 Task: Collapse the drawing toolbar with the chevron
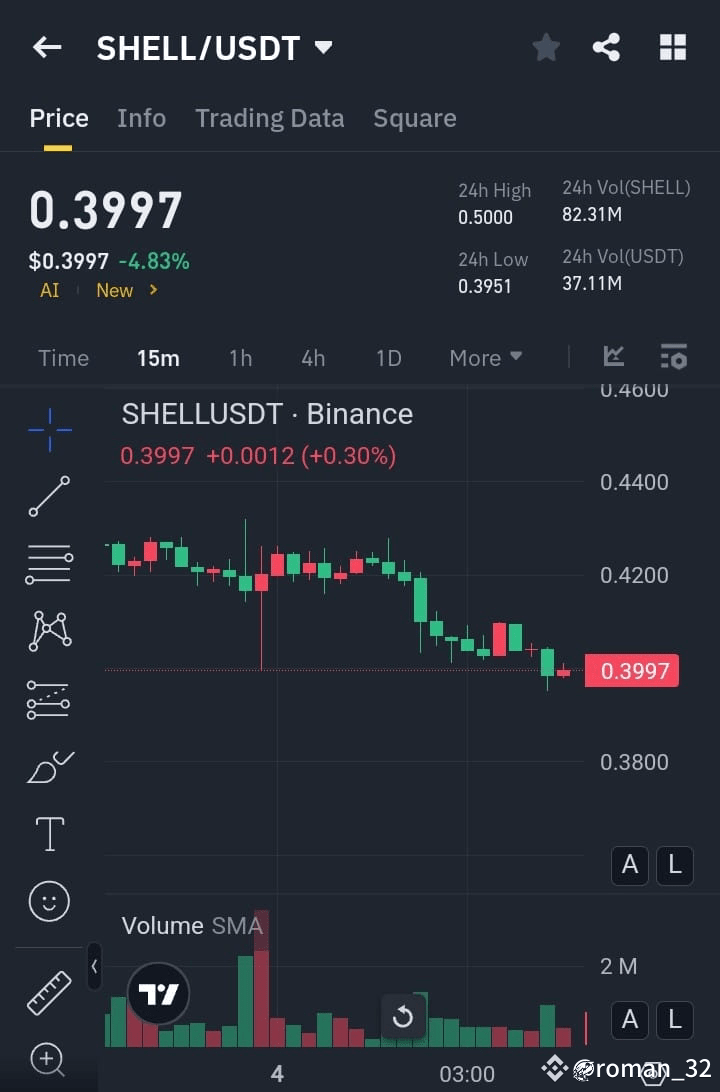click(x=95, y=967)
